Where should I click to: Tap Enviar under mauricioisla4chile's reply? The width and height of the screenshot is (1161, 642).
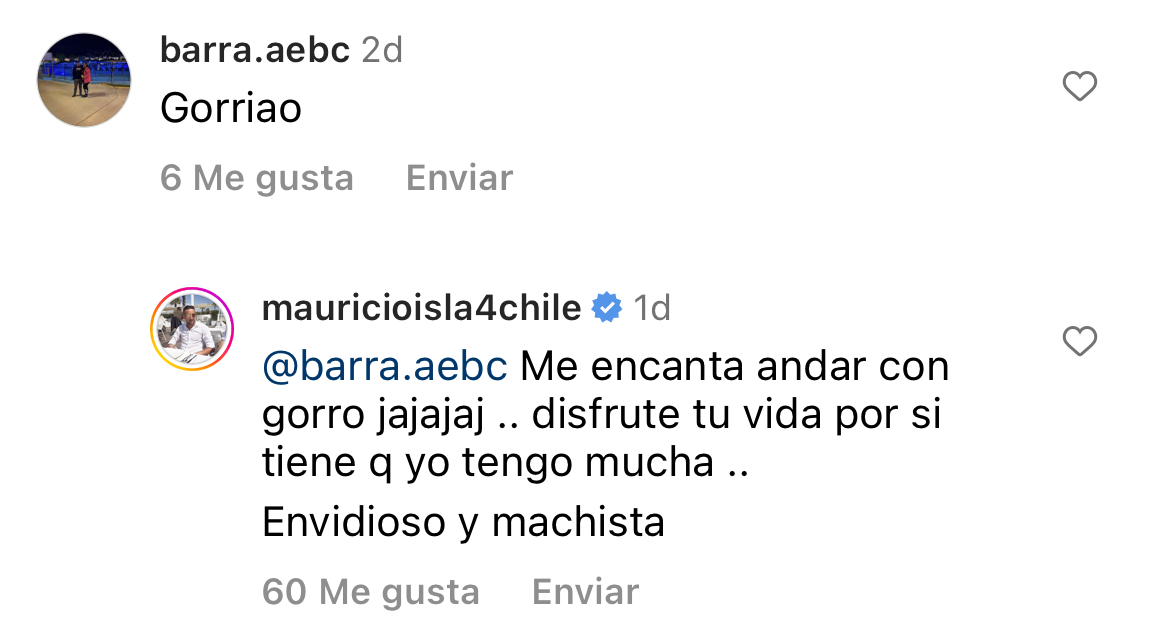coord(585,592)
